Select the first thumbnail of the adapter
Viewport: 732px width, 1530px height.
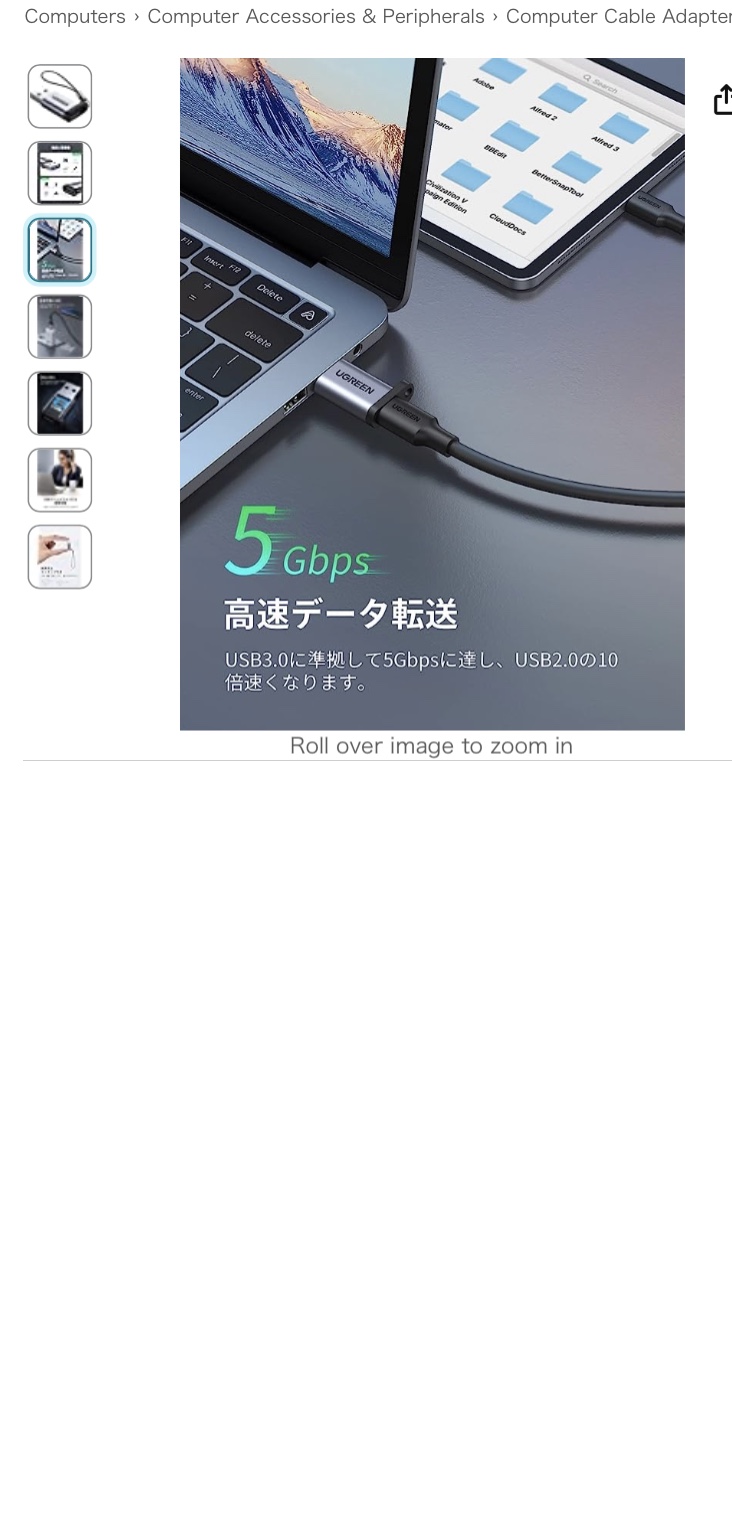[x=60, y=96]
